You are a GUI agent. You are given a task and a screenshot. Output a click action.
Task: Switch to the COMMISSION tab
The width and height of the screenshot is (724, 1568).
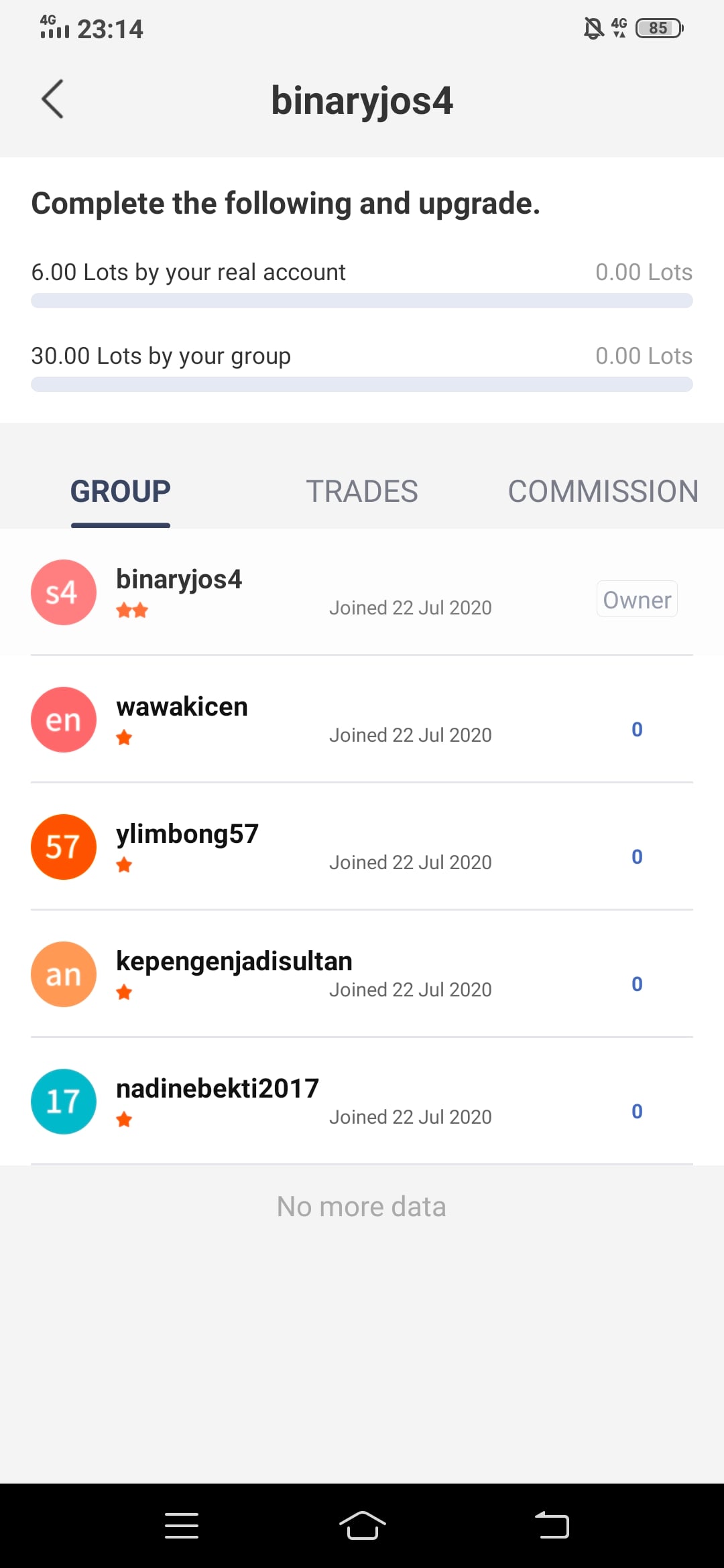(x=603, y=492)
